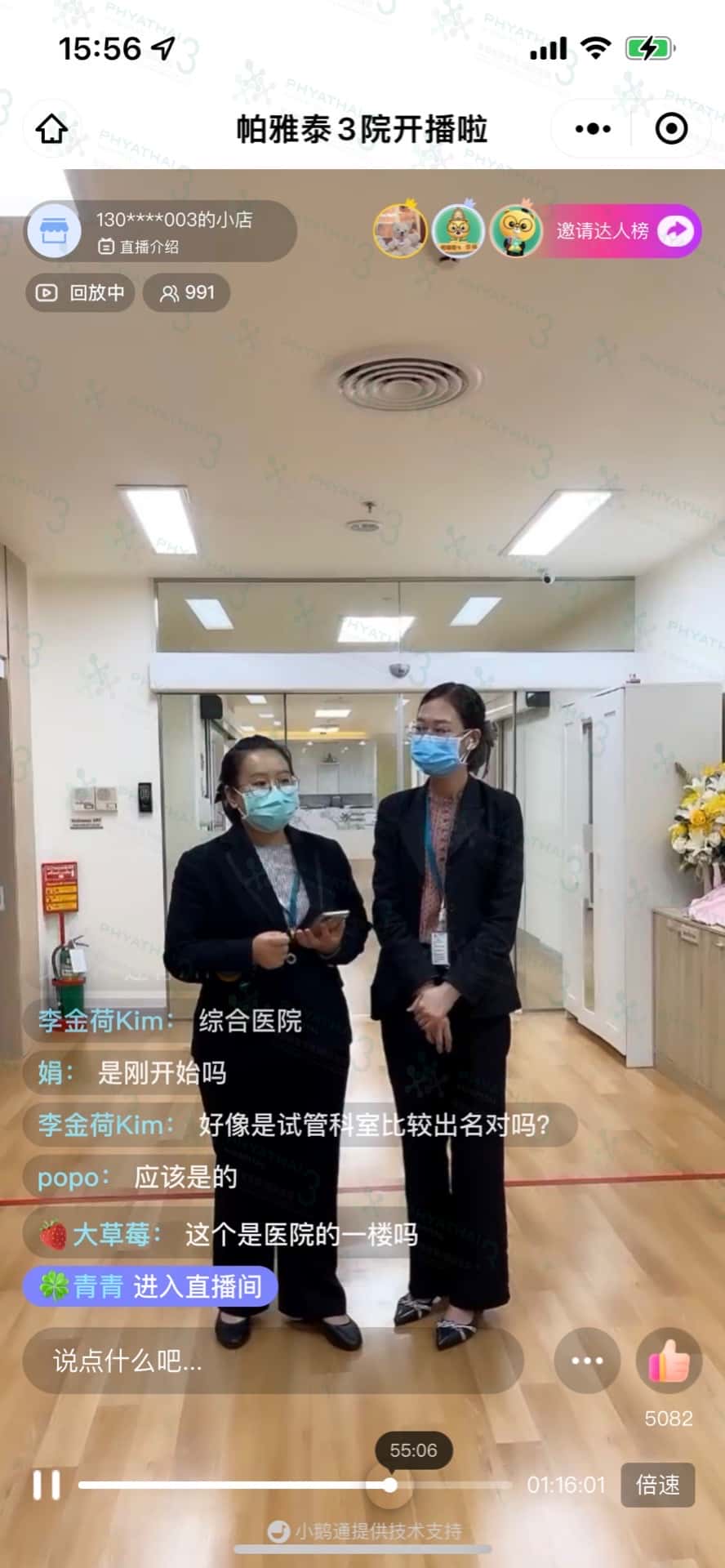Image resolution: width=725 pixels, height=1568 pixels.
Task: Tap the playback progress bar
Action: [x=294, y=1485]
